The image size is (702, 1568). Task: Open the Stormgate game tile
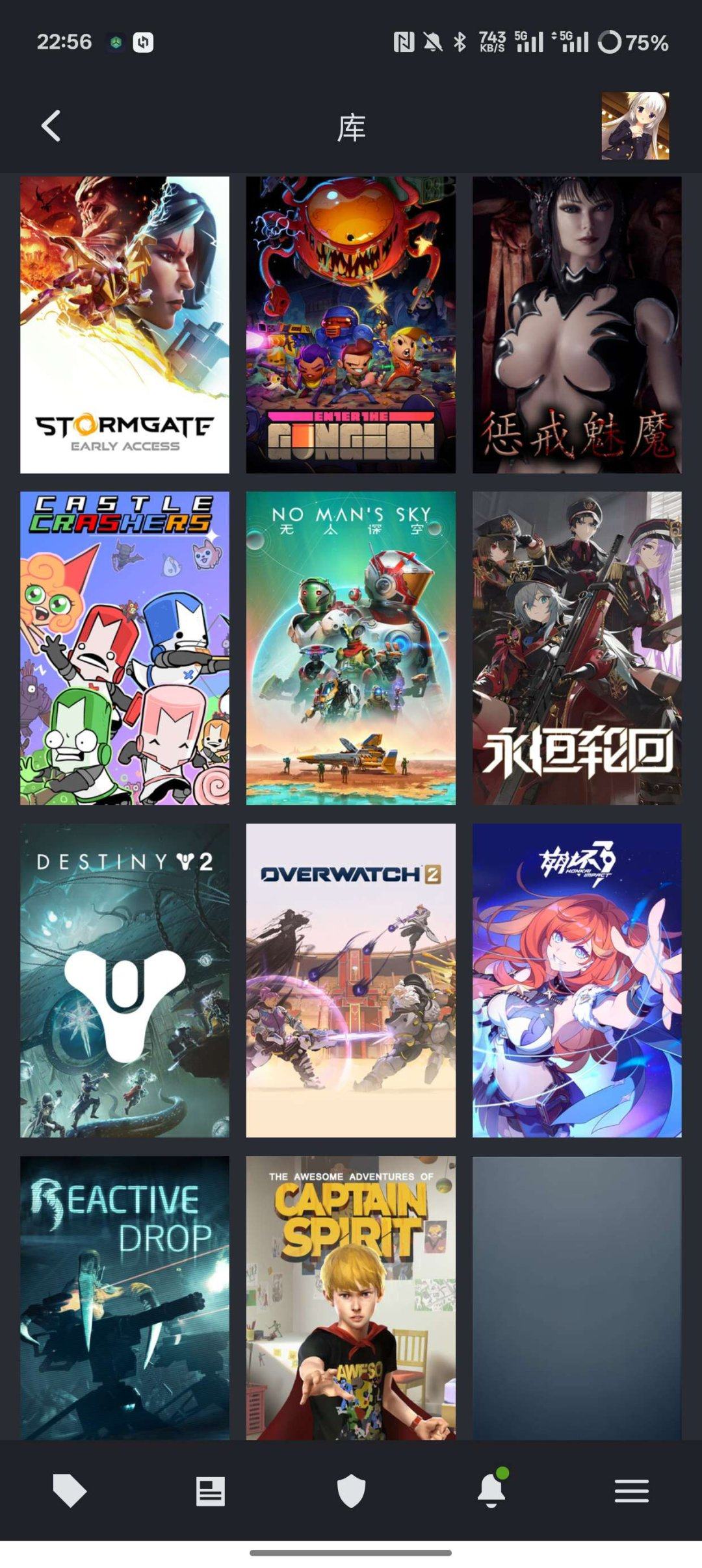coord(125,324)
